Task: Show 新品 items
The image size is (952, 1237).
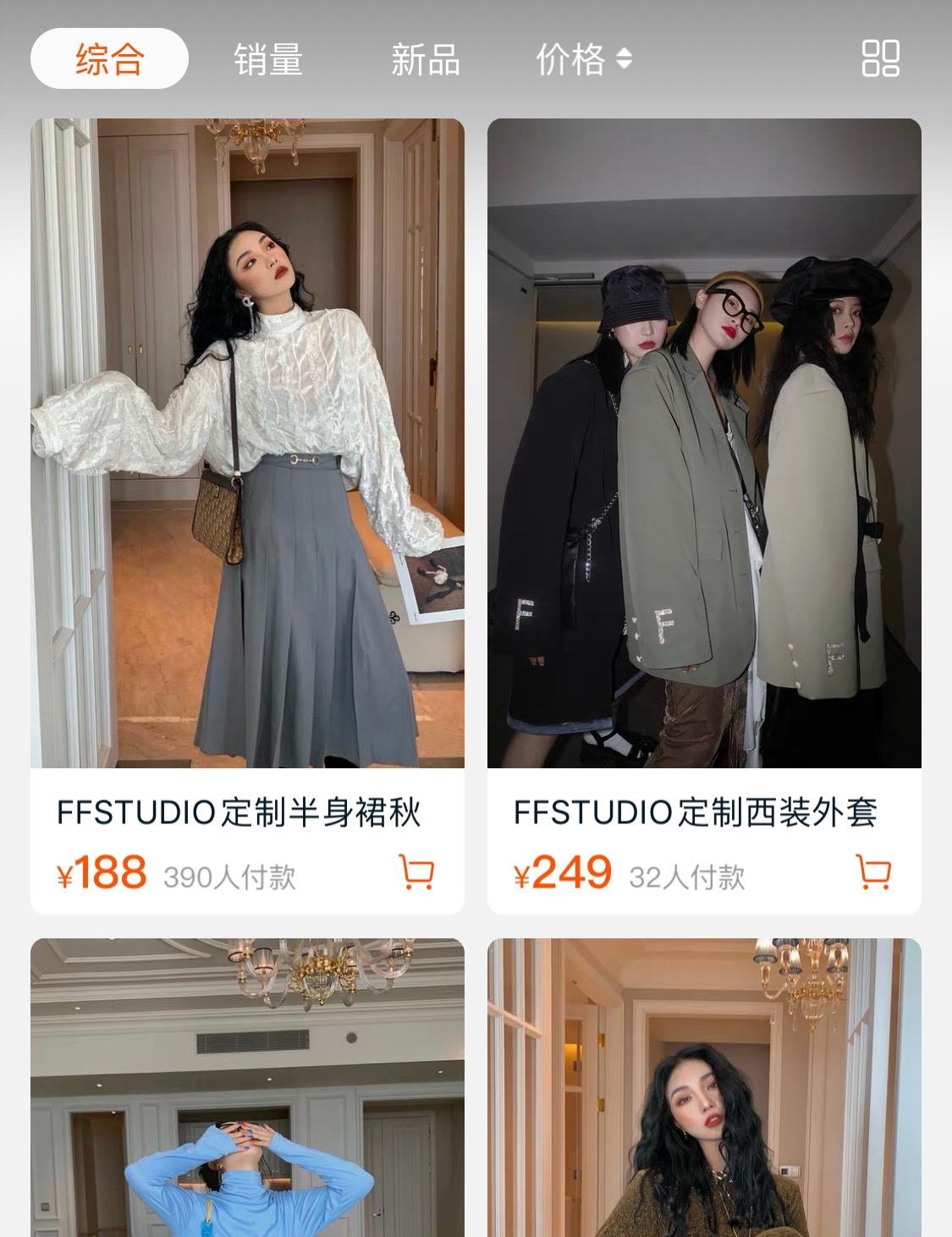Action: tap(425, 59)
